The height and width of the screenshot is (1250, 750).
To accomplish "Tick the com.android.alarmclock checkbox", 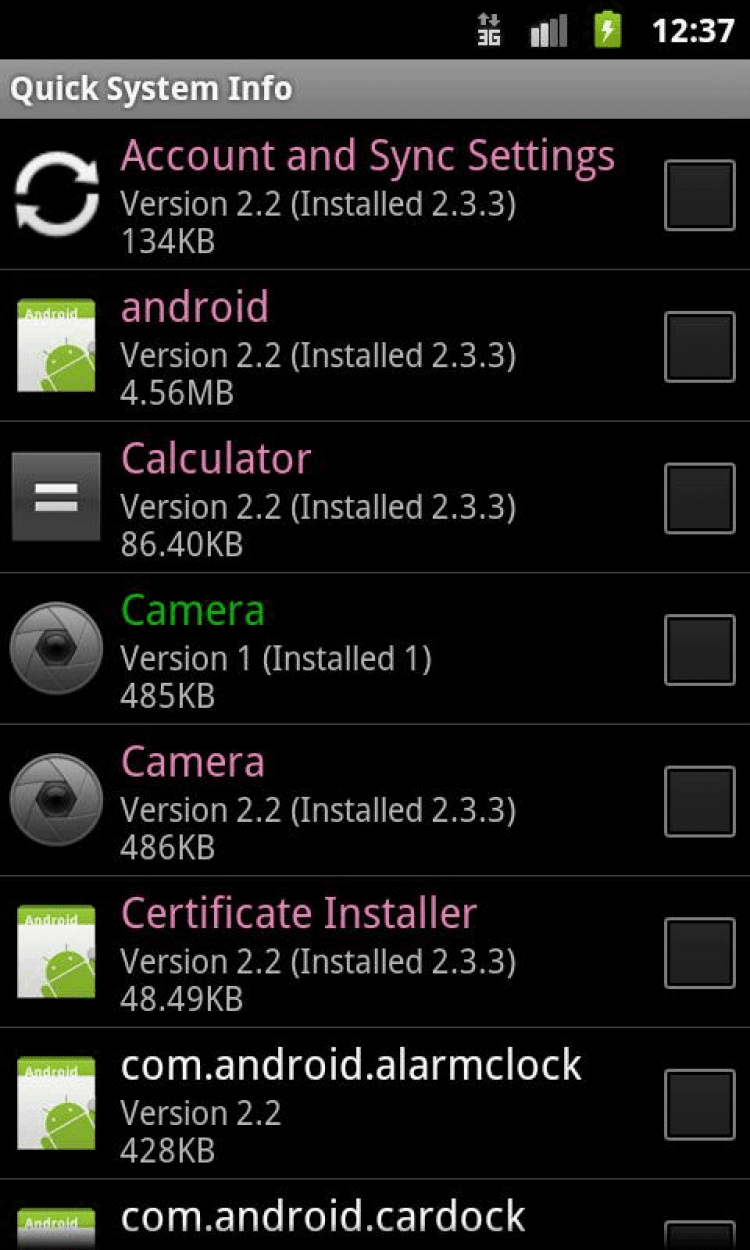I will 700,1105.
